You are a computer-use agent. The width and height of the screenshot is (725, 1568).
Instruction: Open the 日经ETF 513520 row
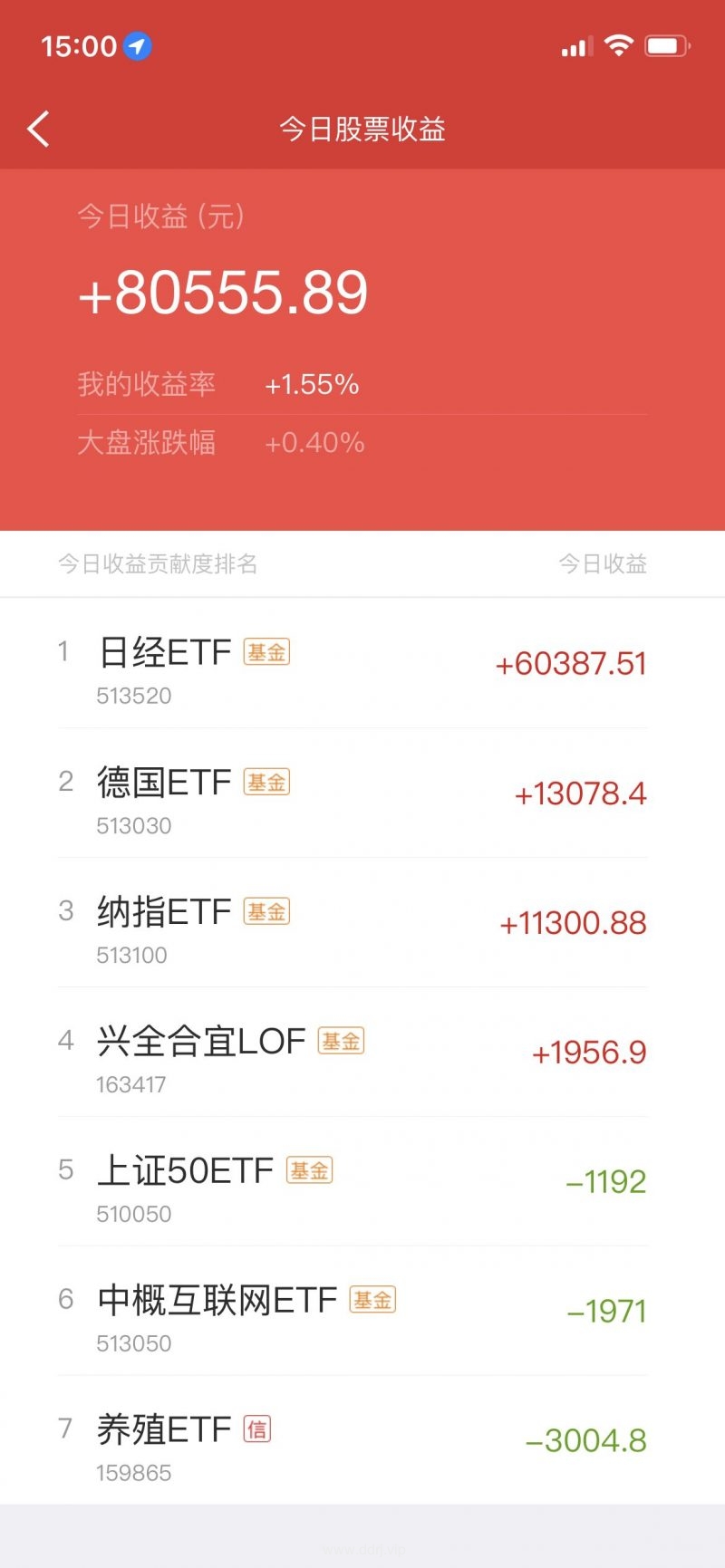(362, 663)
